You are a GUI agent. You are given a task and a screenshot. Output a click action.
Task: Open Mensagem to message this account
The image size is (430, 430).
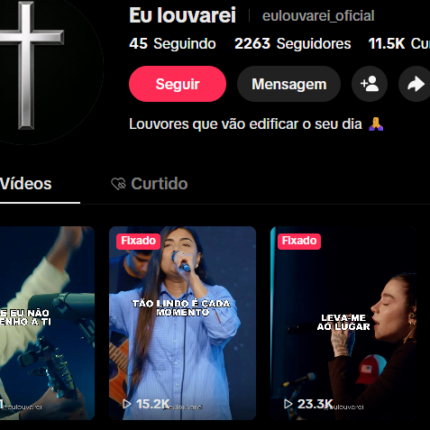tap(289, 84)
